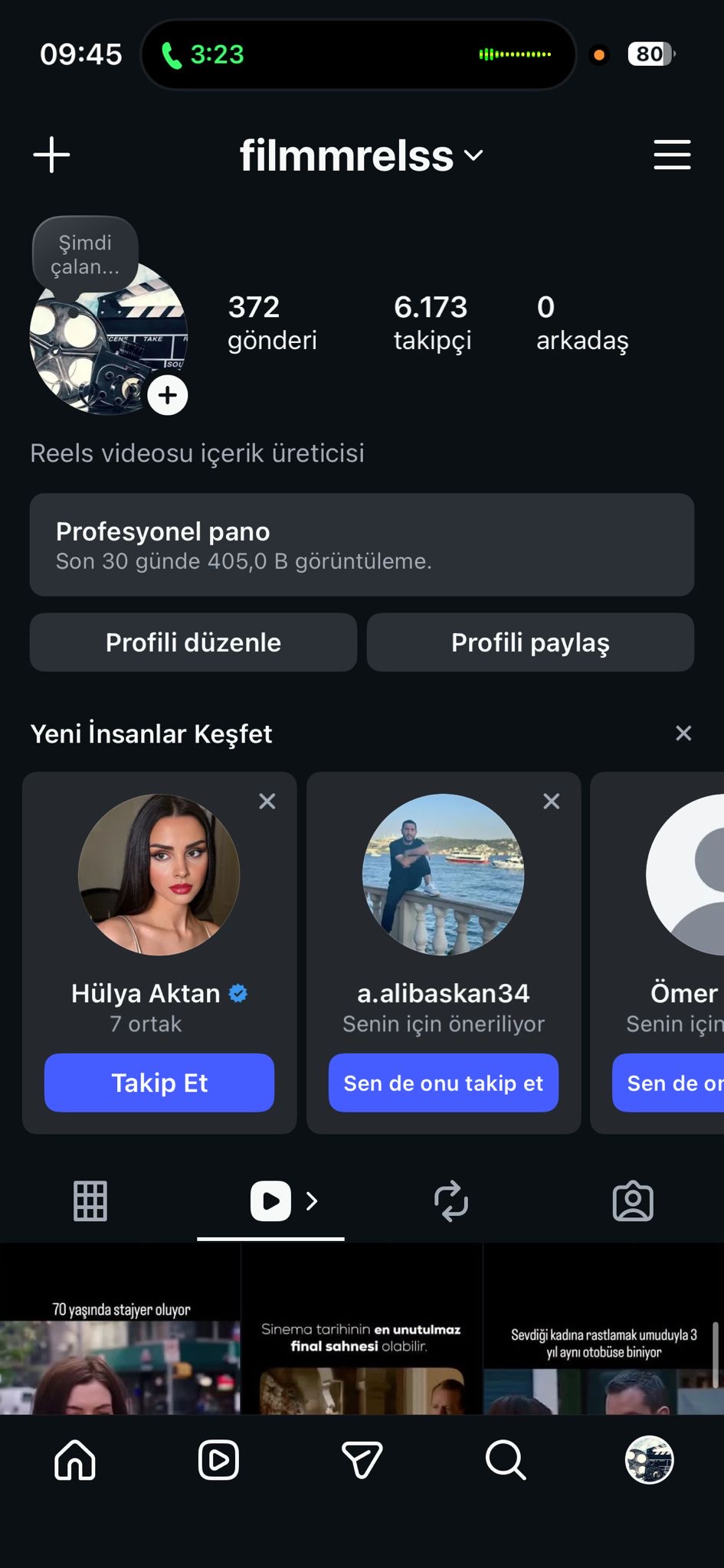
Task: Go to the Home feed
Action: coord(75,1460)
